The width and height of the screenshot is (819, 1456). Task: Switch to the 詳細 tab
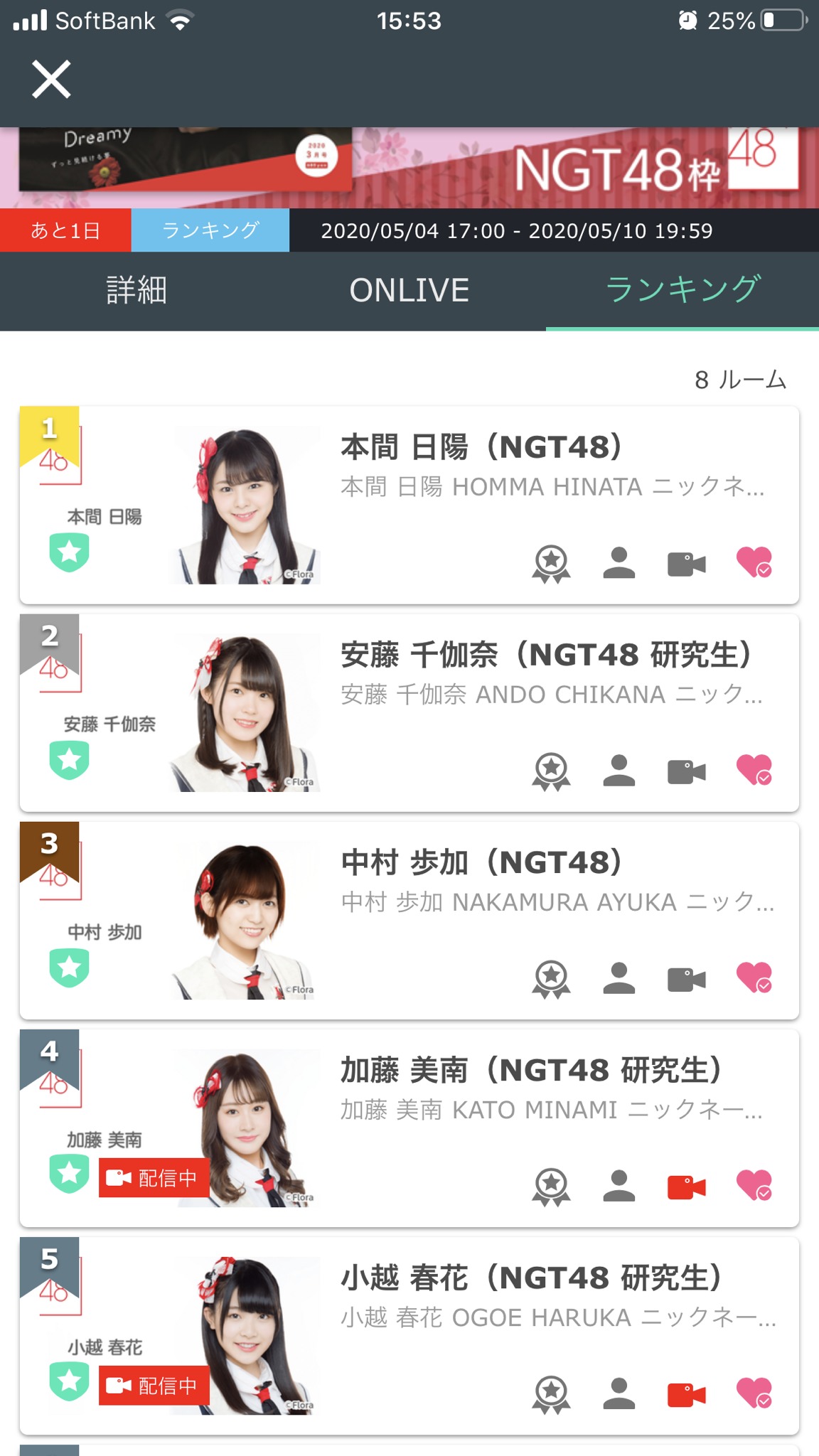pos(136,290)
